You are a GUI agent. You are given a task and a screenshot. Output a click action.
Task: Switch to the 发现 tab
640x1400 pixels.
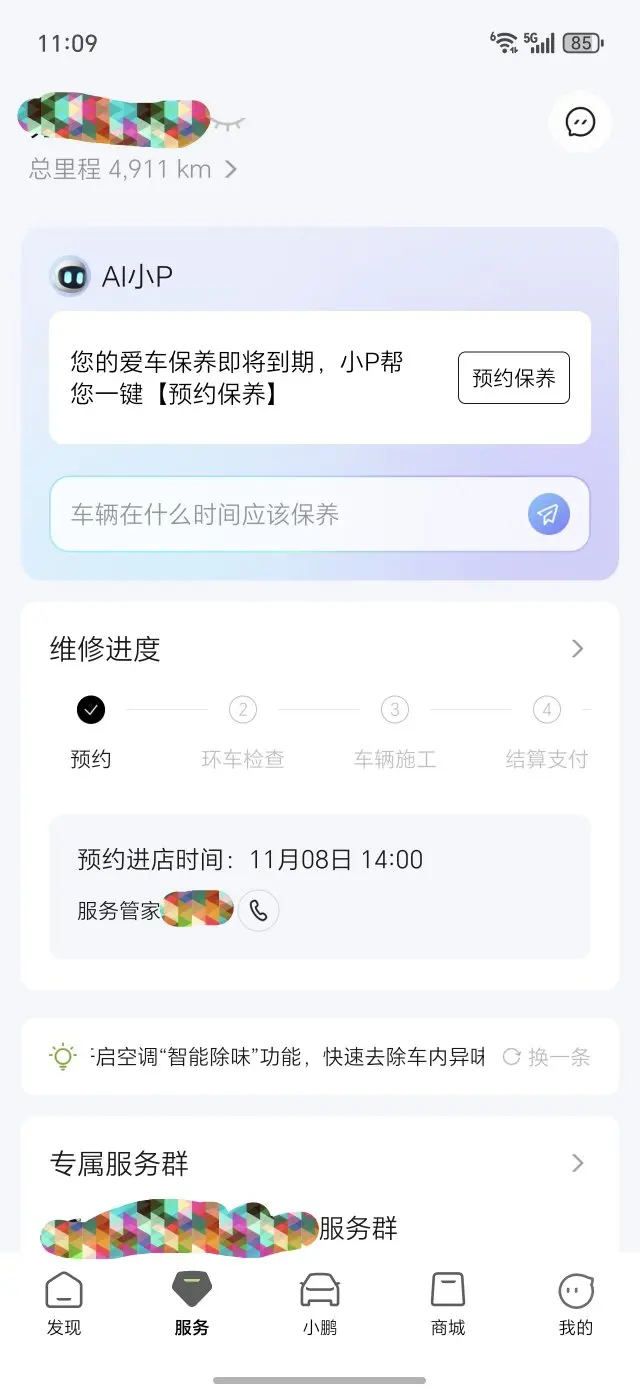[64, 1305]
